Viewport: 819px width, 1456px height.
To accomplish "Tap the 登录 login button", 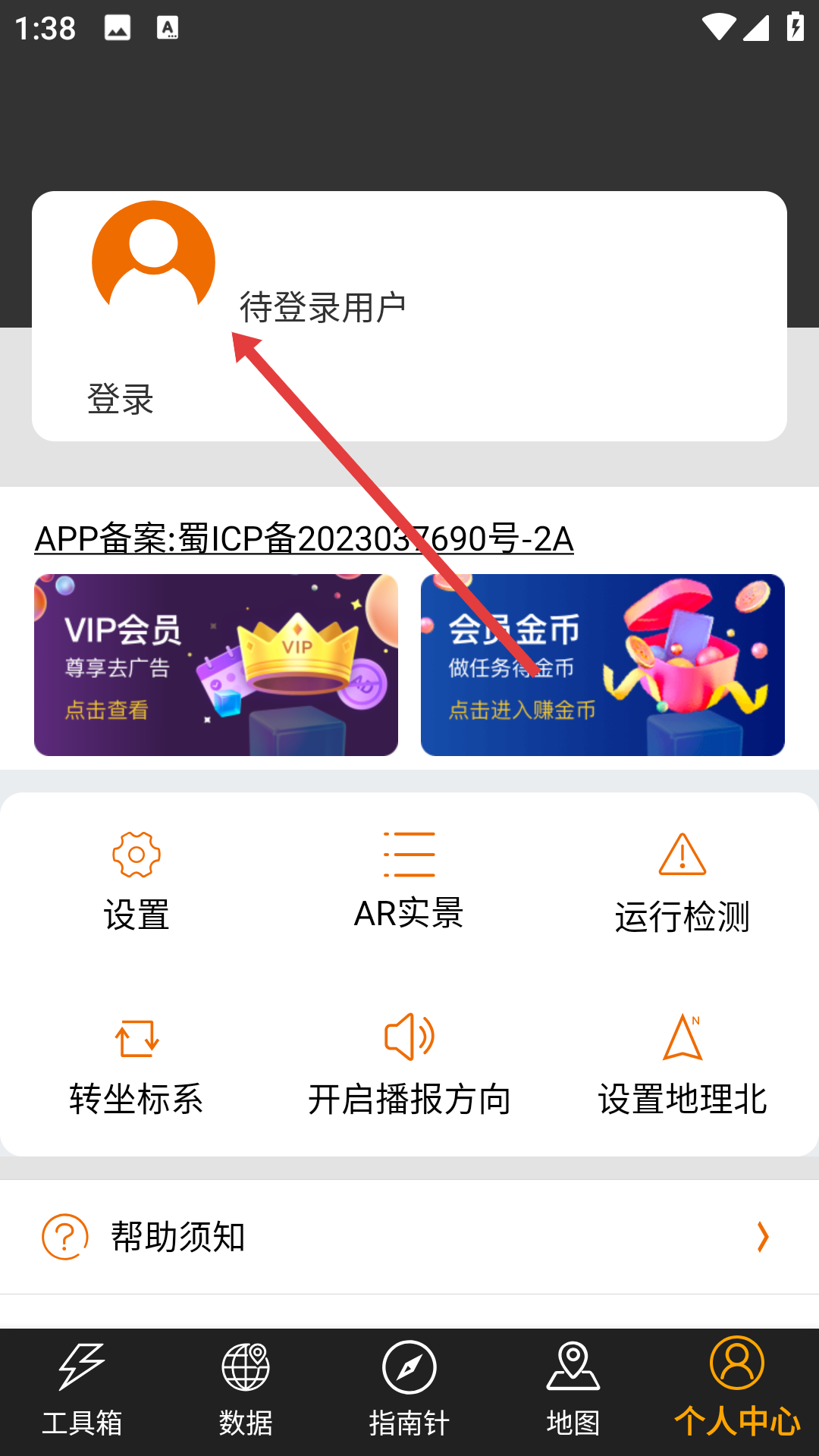I will click(121, 399).
